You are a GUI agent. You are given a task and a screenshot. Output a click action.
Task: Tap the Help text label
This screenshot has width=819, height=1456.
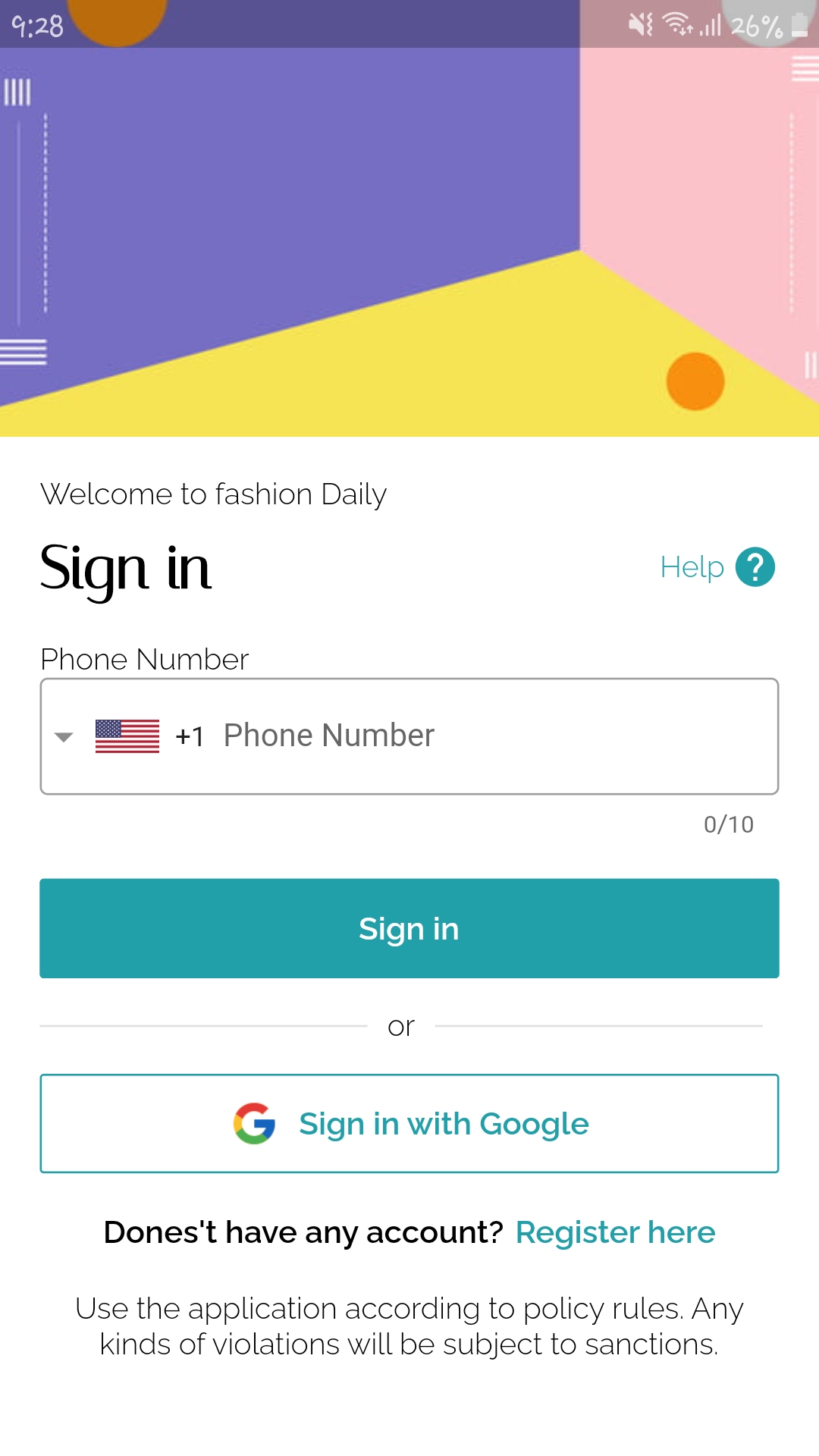(x=691, y=566)
